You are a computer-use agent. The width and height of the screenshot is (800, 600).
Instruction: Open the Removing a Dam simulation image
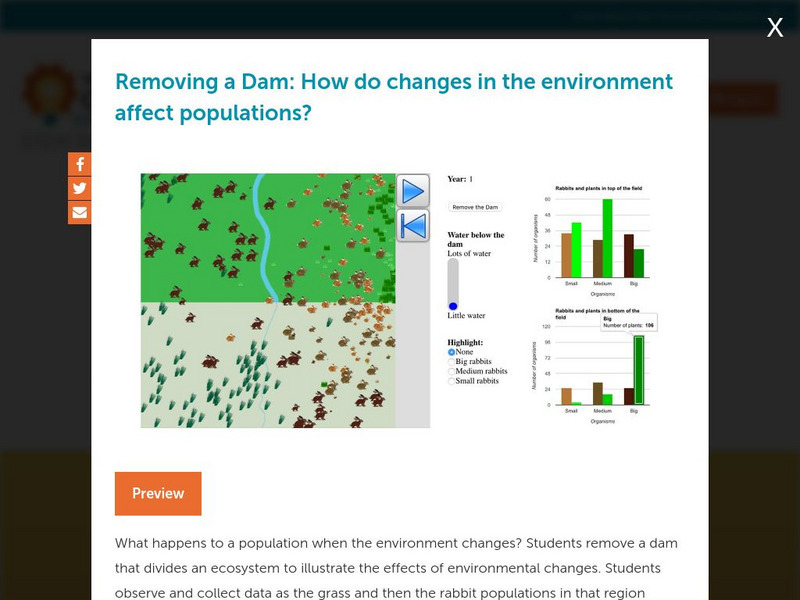(400, 300)
